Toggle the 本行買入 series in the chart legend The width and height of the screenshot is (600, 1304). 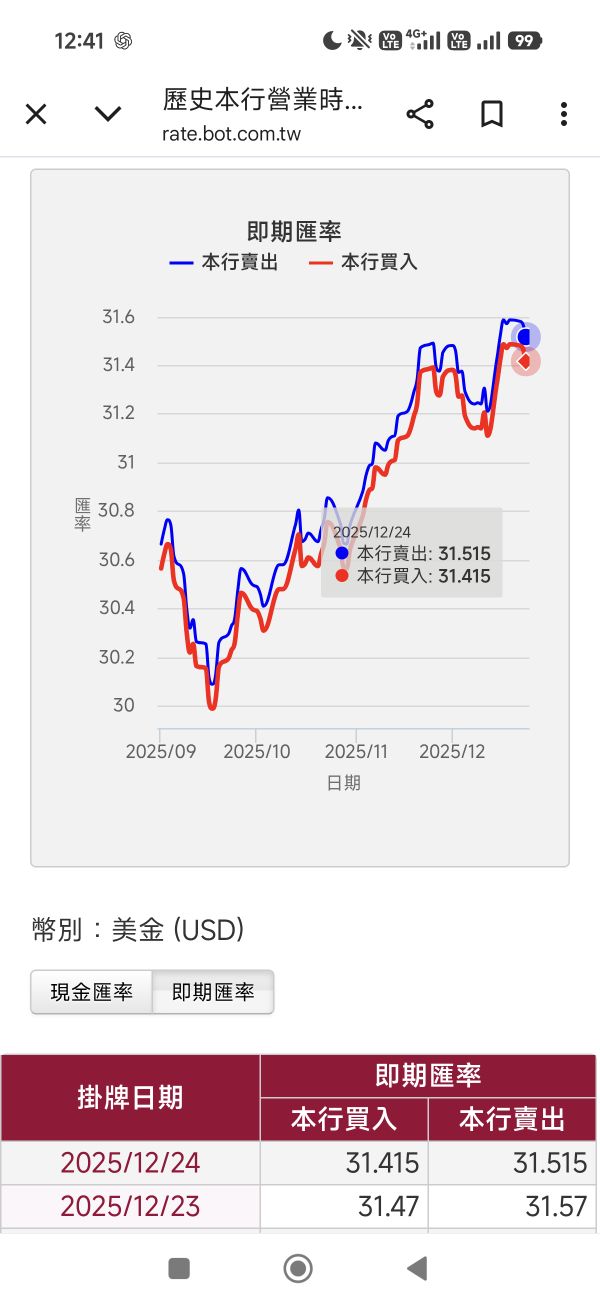[364, 262]
